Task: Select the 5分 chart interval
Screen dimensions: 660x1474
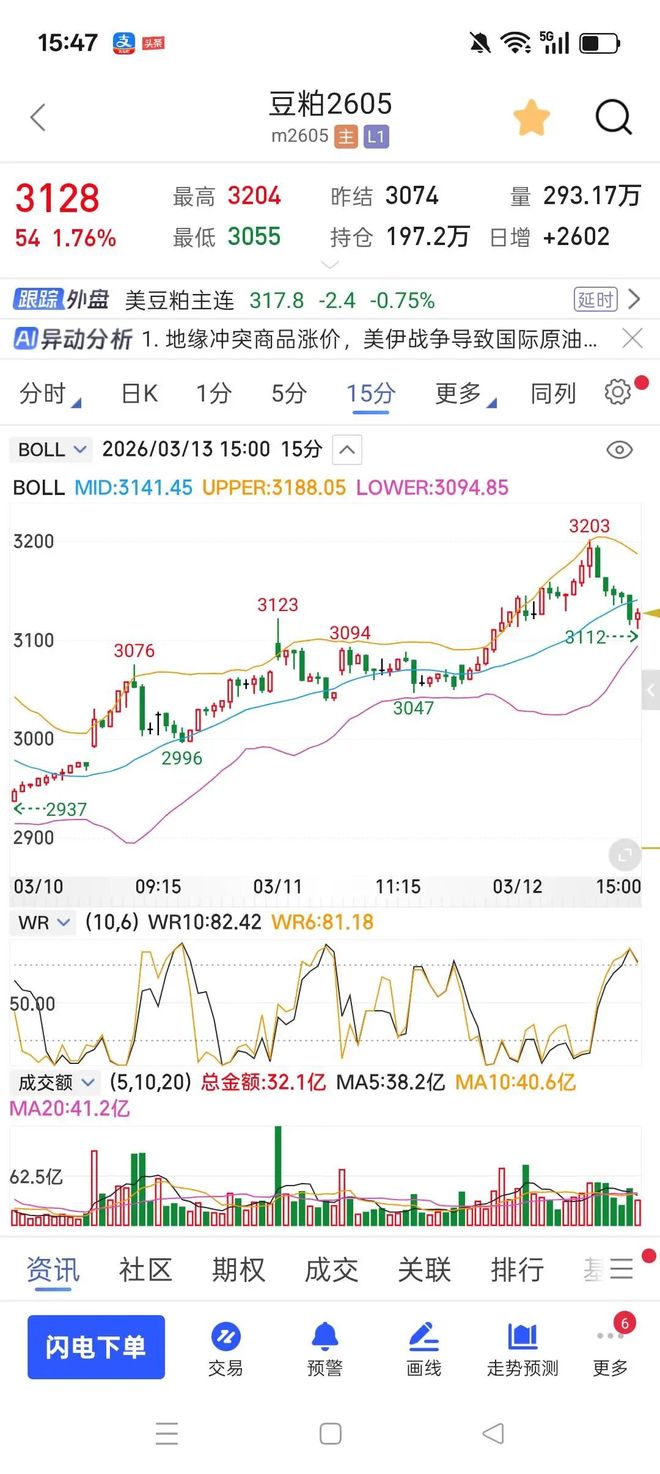Action: click(289, 394)
